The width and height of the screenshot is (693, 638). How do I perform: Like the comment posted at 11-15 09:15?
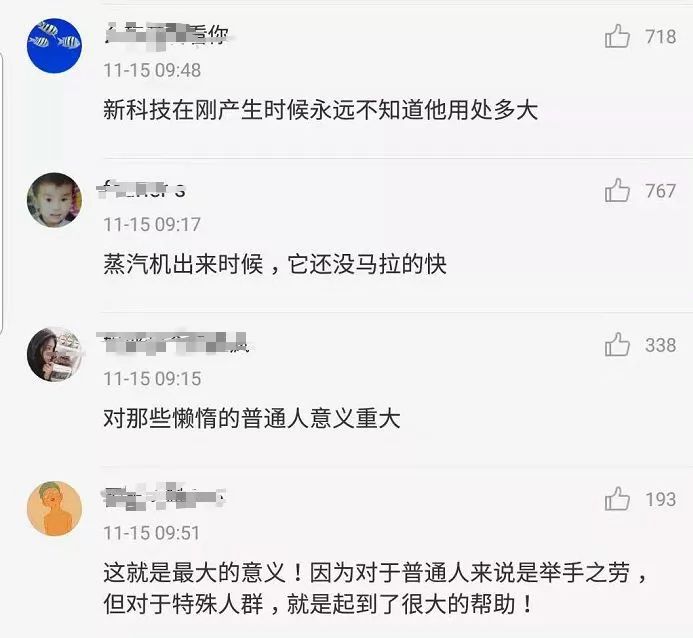point(618,345)
